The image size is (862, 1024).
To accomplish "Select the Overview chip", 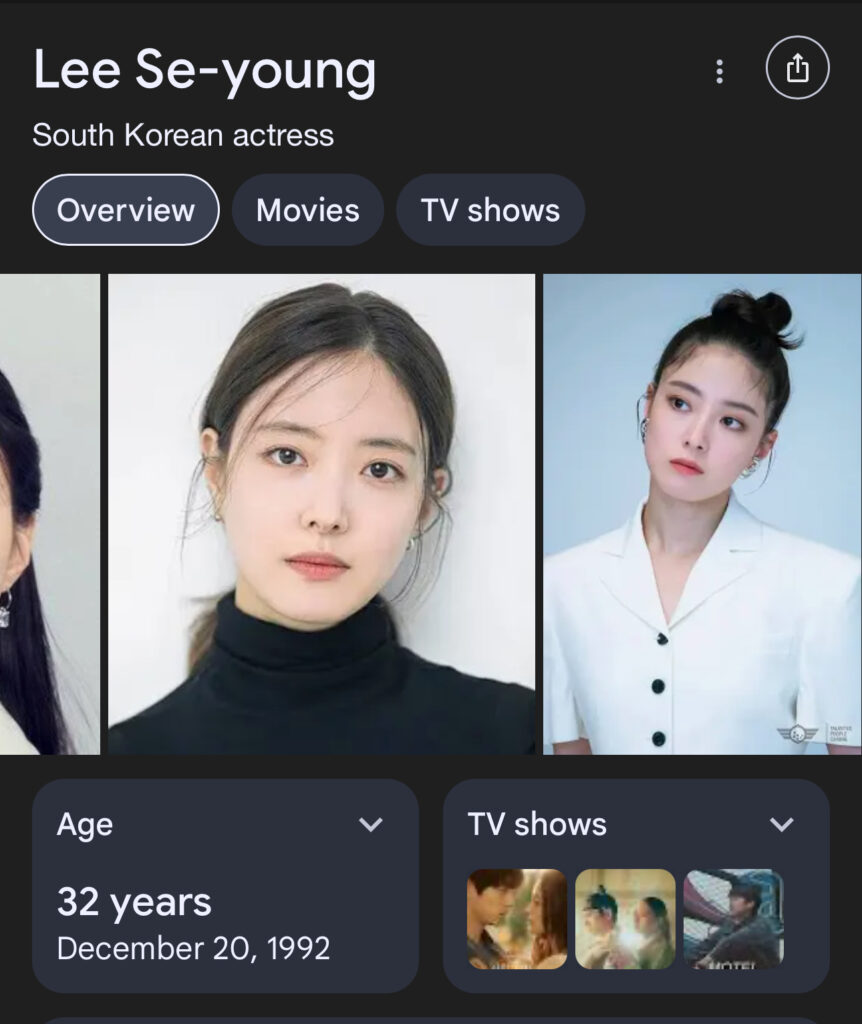I will [x=126, y=210].
